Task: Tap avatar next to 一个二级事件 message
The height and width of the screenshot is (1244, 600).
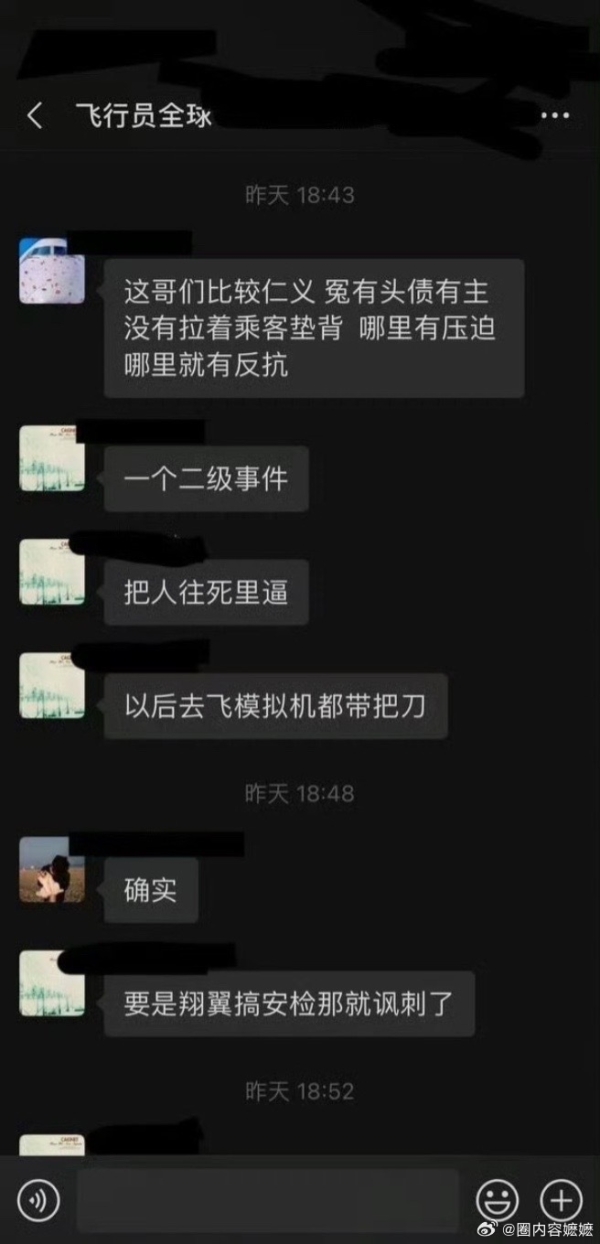Action: 52,459
